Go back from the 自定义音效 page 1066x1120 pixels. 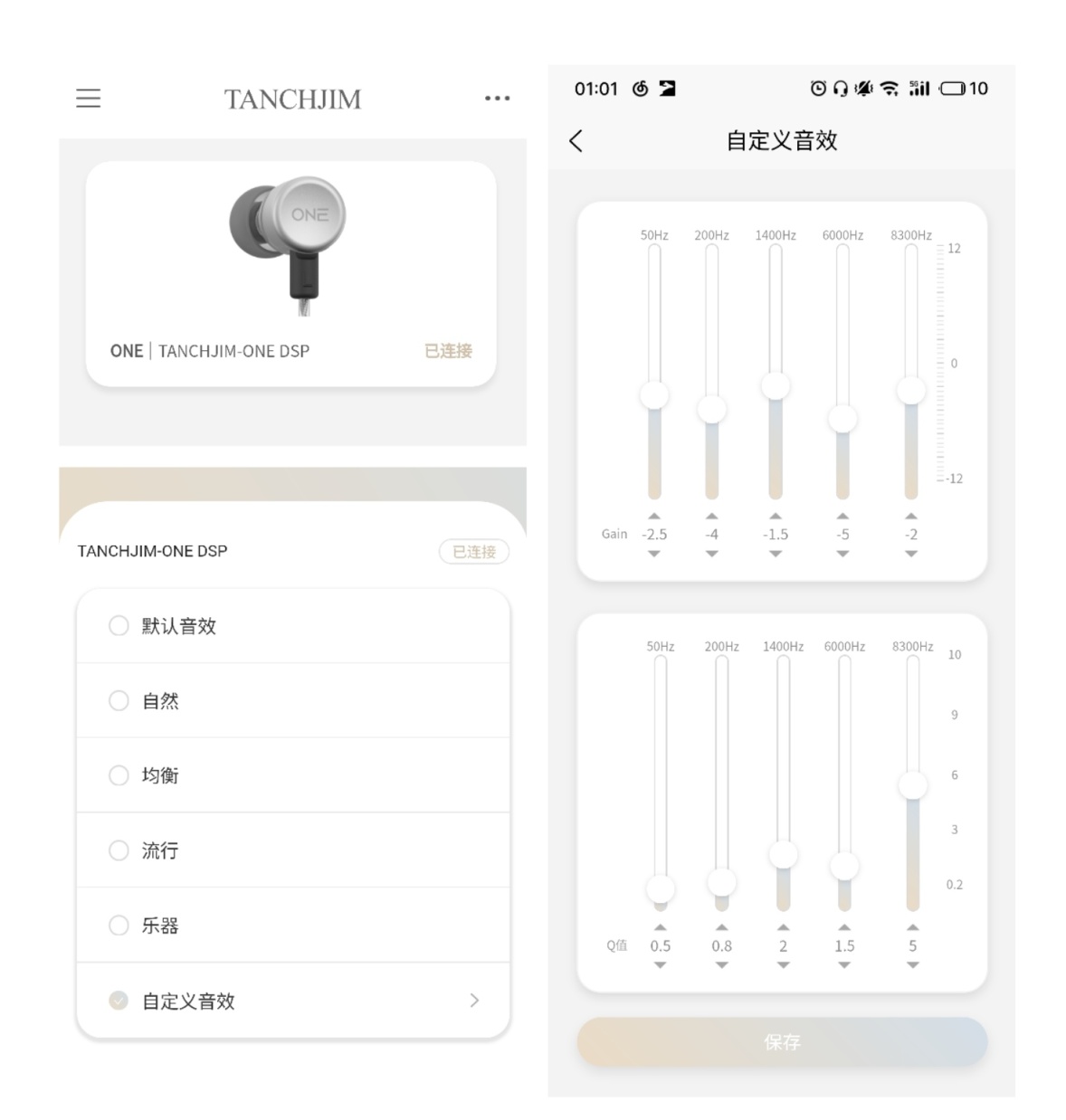576,140
